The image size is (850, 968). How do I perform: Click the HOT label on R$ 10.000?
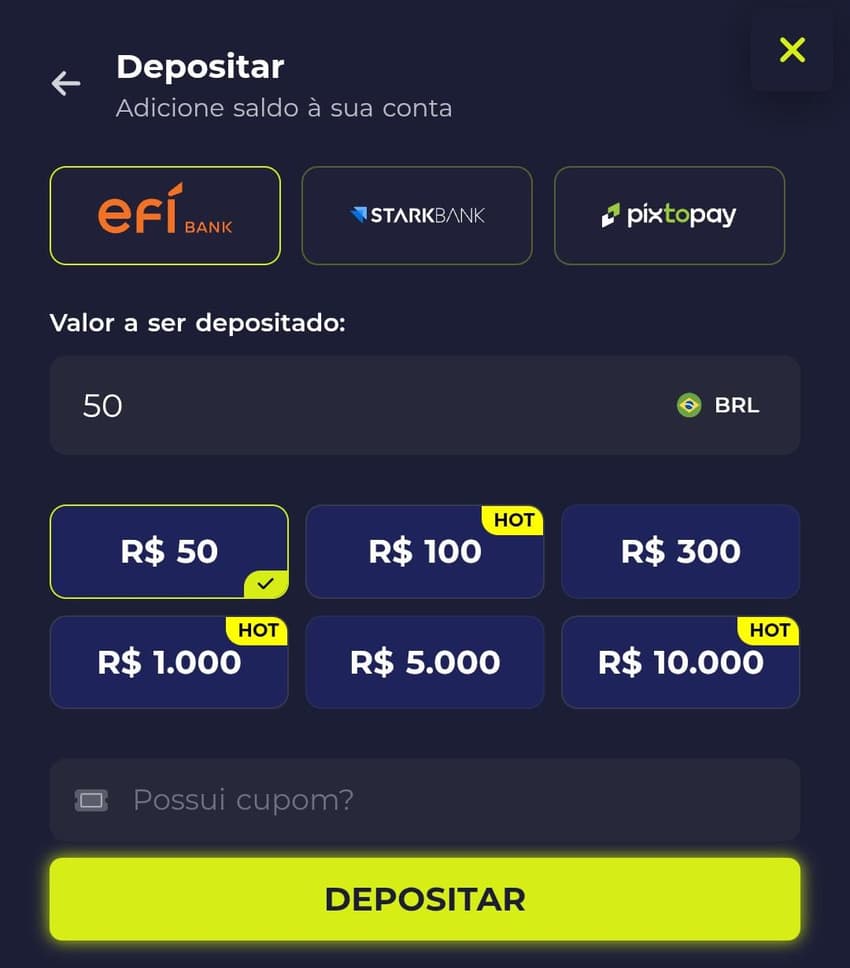770,630
